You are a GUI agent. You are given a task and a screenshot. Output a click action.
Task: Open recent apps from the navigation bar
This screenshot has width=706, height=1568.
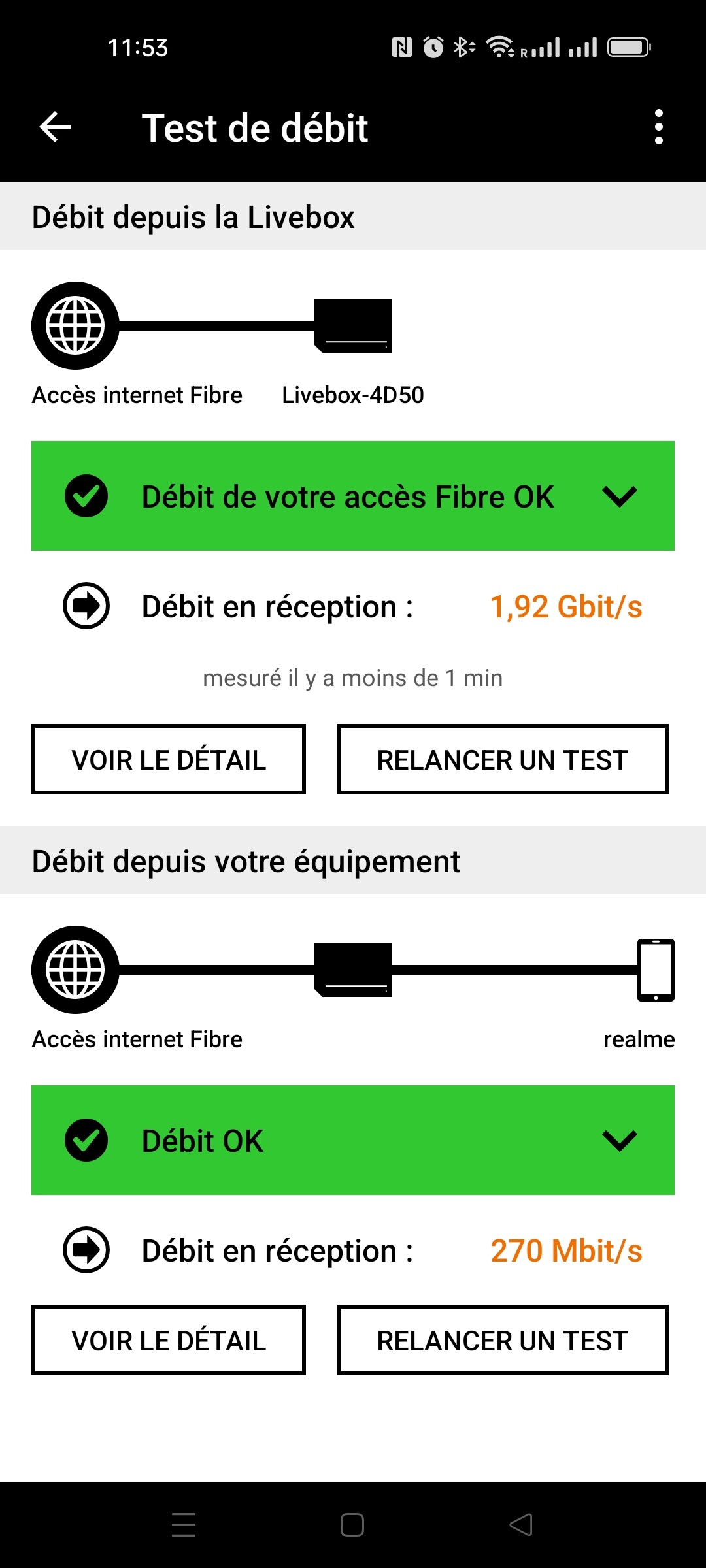[x=184, y=1525]
